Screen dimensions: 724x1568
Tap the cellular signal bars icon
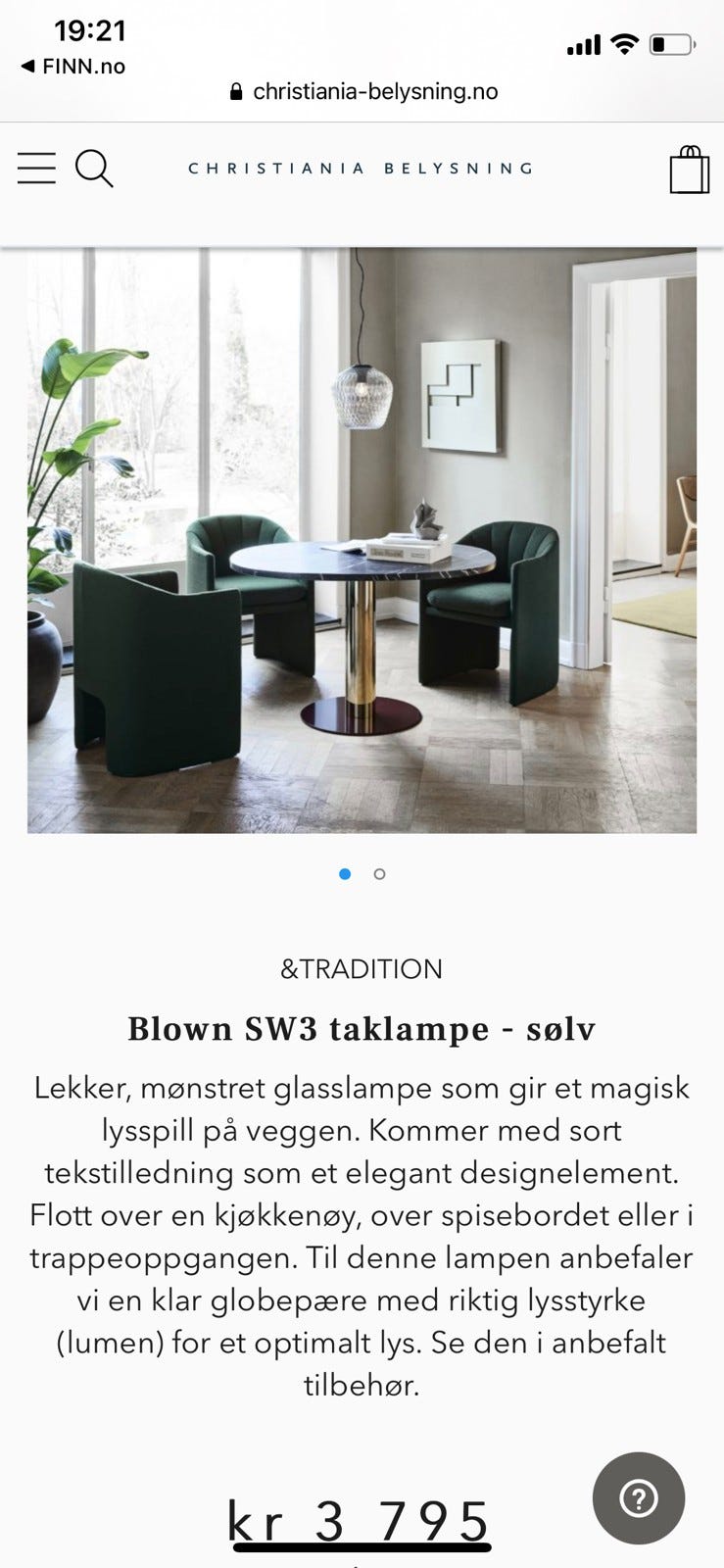[582, 44]
